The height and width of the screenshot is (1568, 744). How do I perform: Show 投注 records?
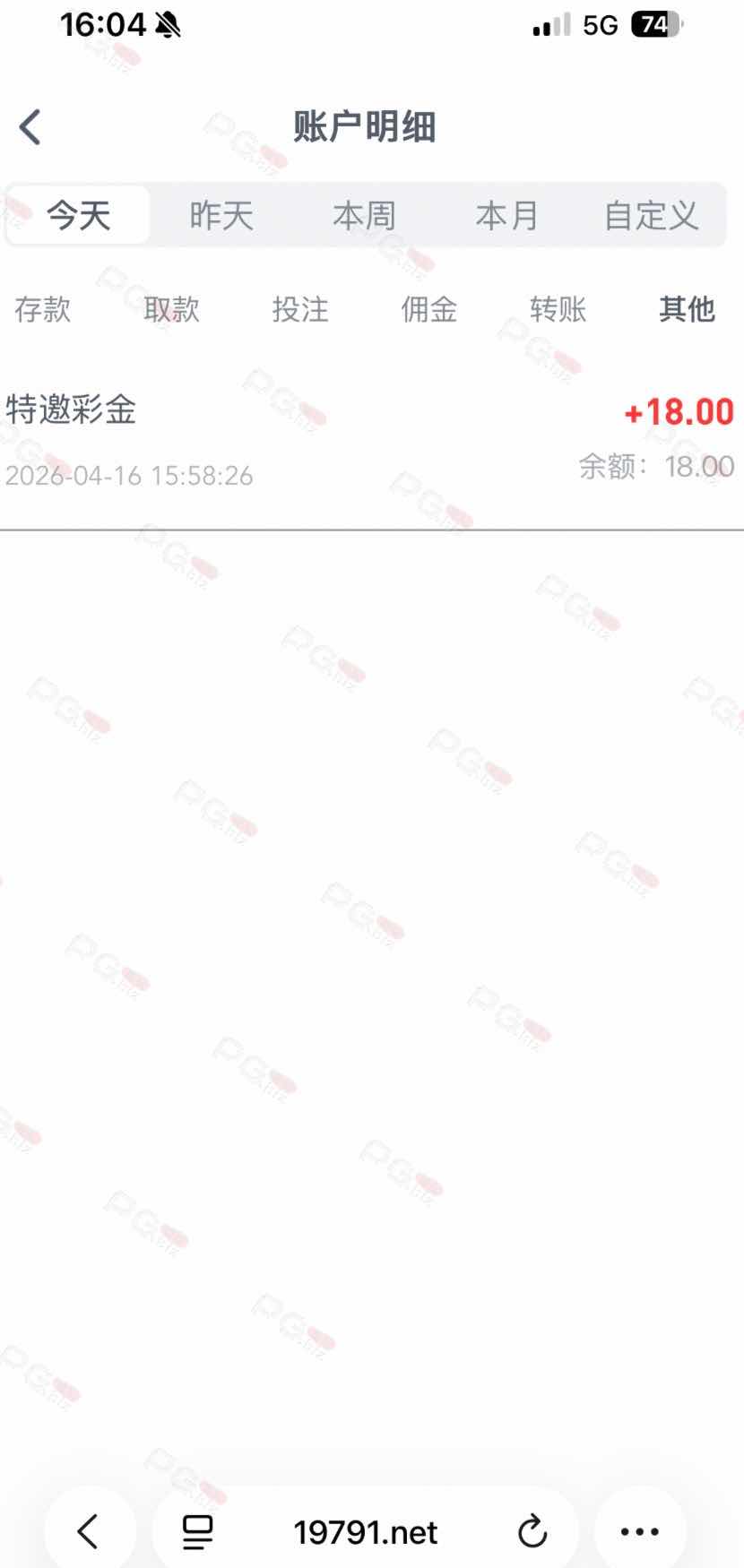pos(300,309)
